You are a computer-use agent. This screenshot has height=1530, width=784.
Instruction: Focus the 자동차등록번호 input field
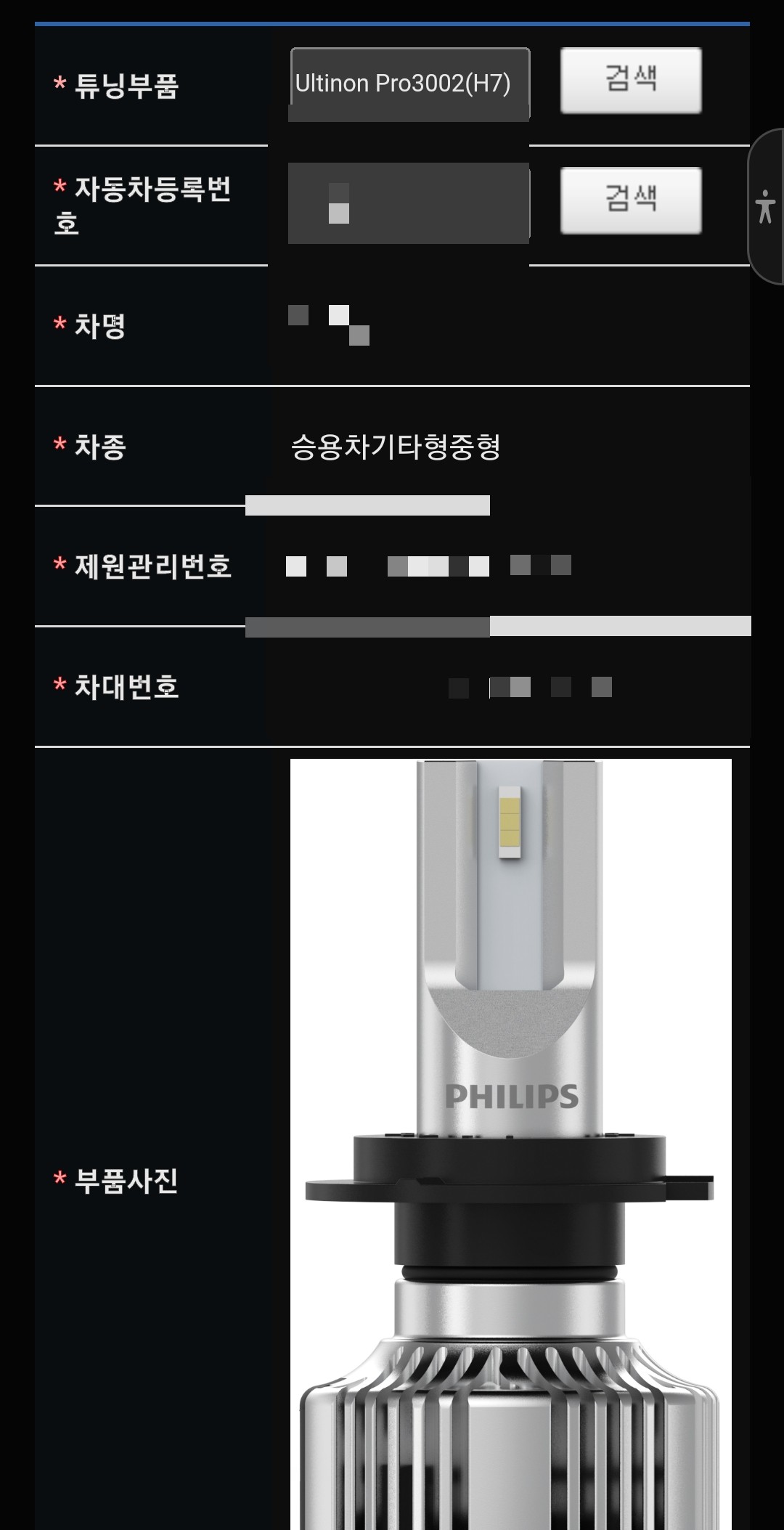(409, 203)
